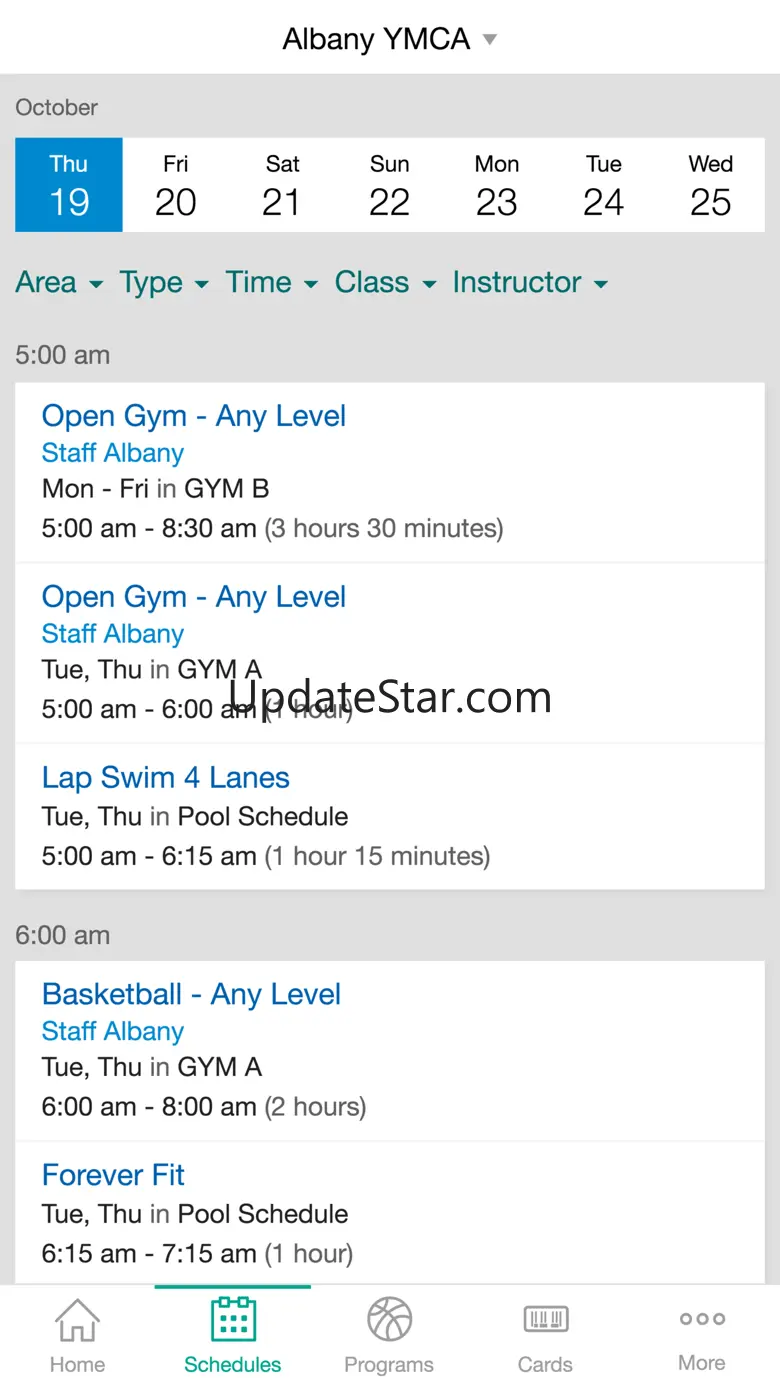Open Basketball - Any Level class
This screenshot has width=780, height=1387.
coord(390,1050)
